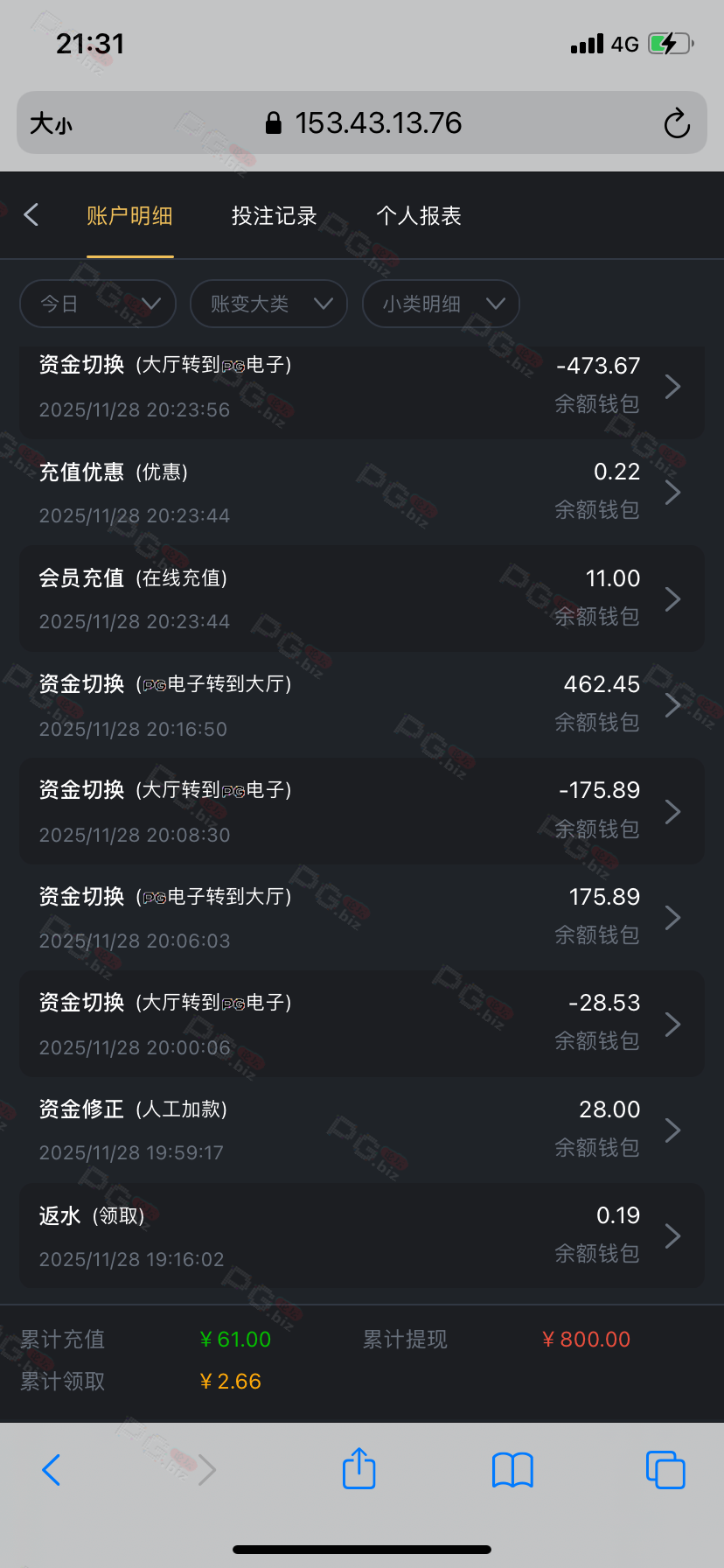The width and height of the screenshot is (724, 1568).
Task: Open the browser share sheet
Action: click(x=359, y=1469)
